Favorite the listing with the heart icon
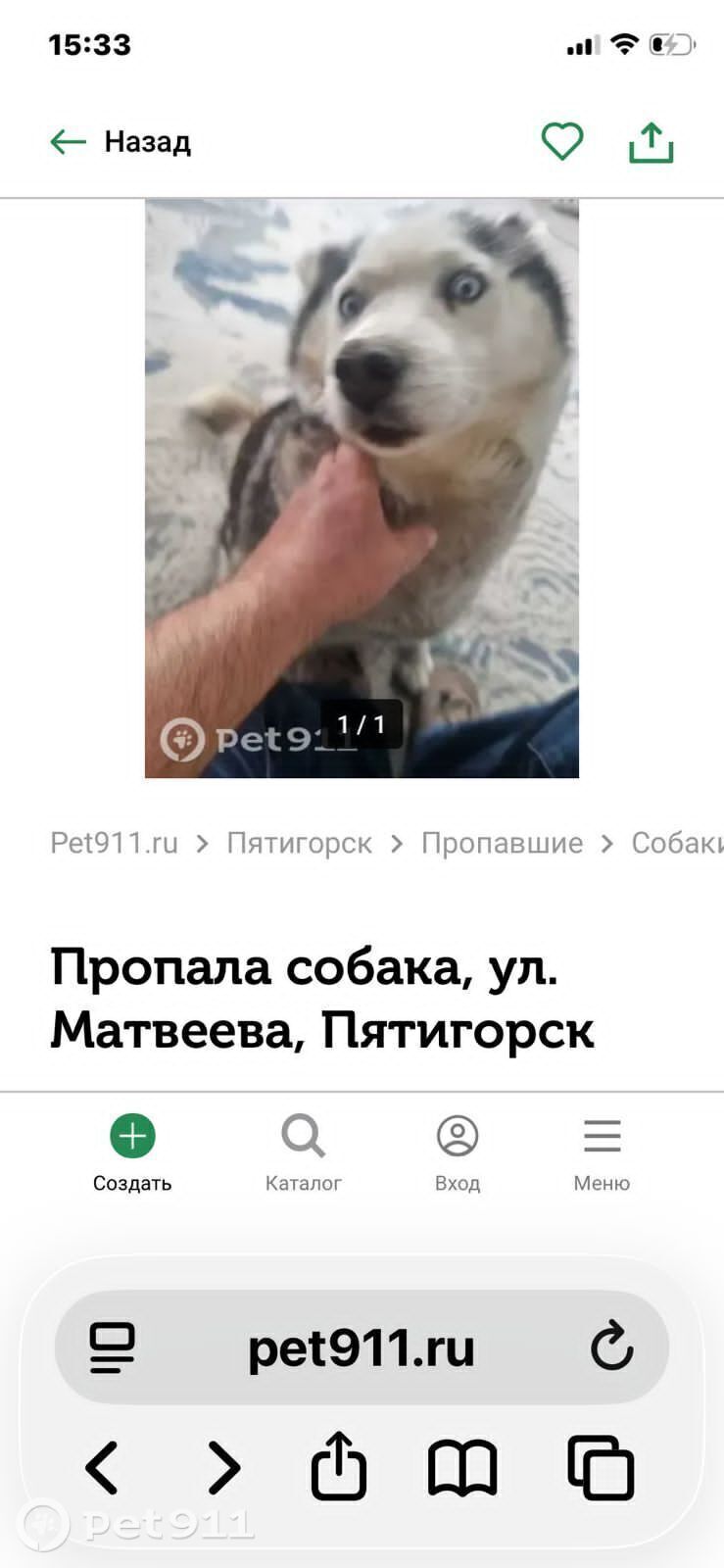The image size is (724, 1568). tap(562, 141)
